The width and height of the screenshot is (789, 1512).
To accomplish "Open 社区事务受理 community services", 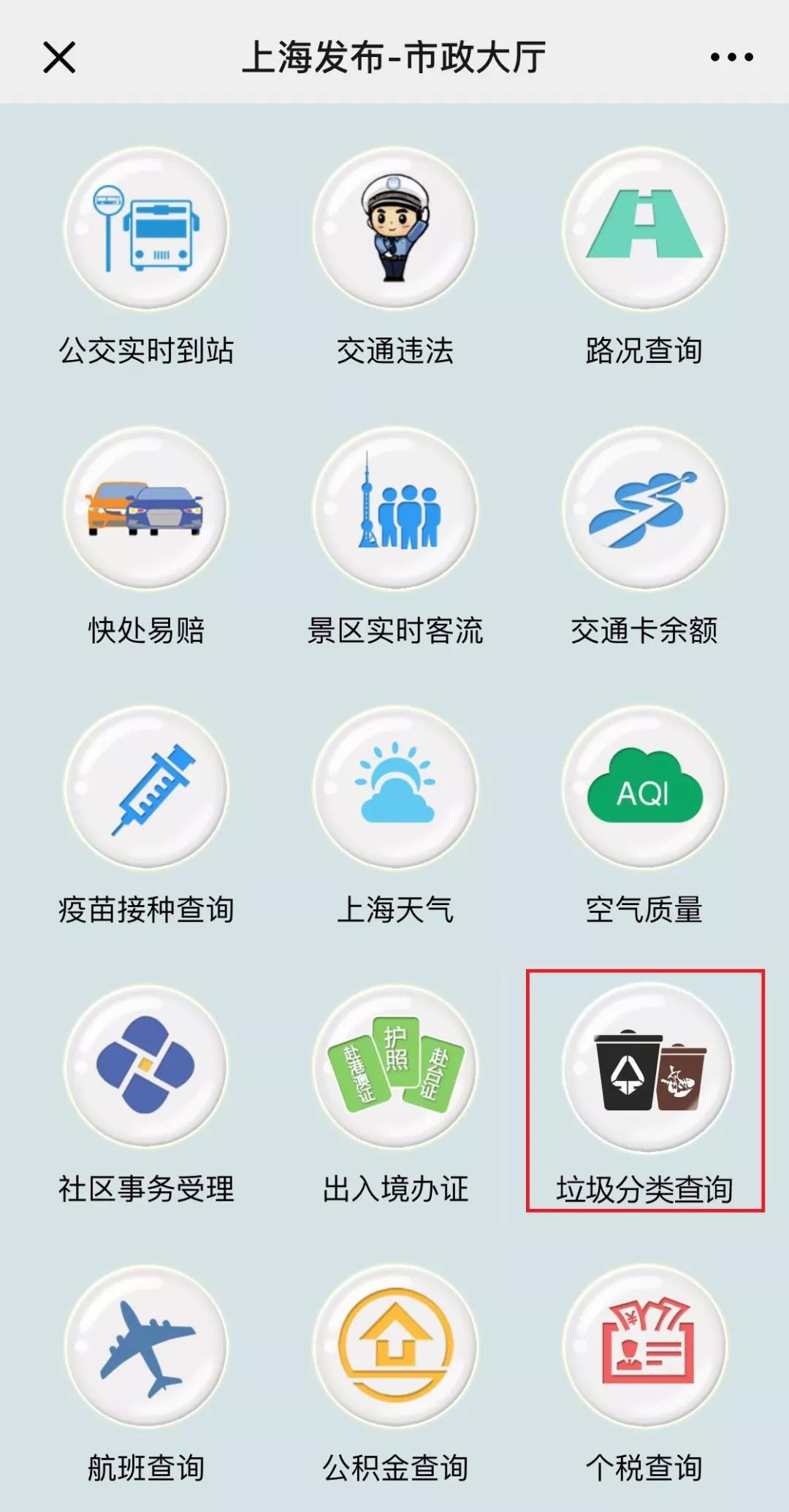I will tap(146, 1067).
